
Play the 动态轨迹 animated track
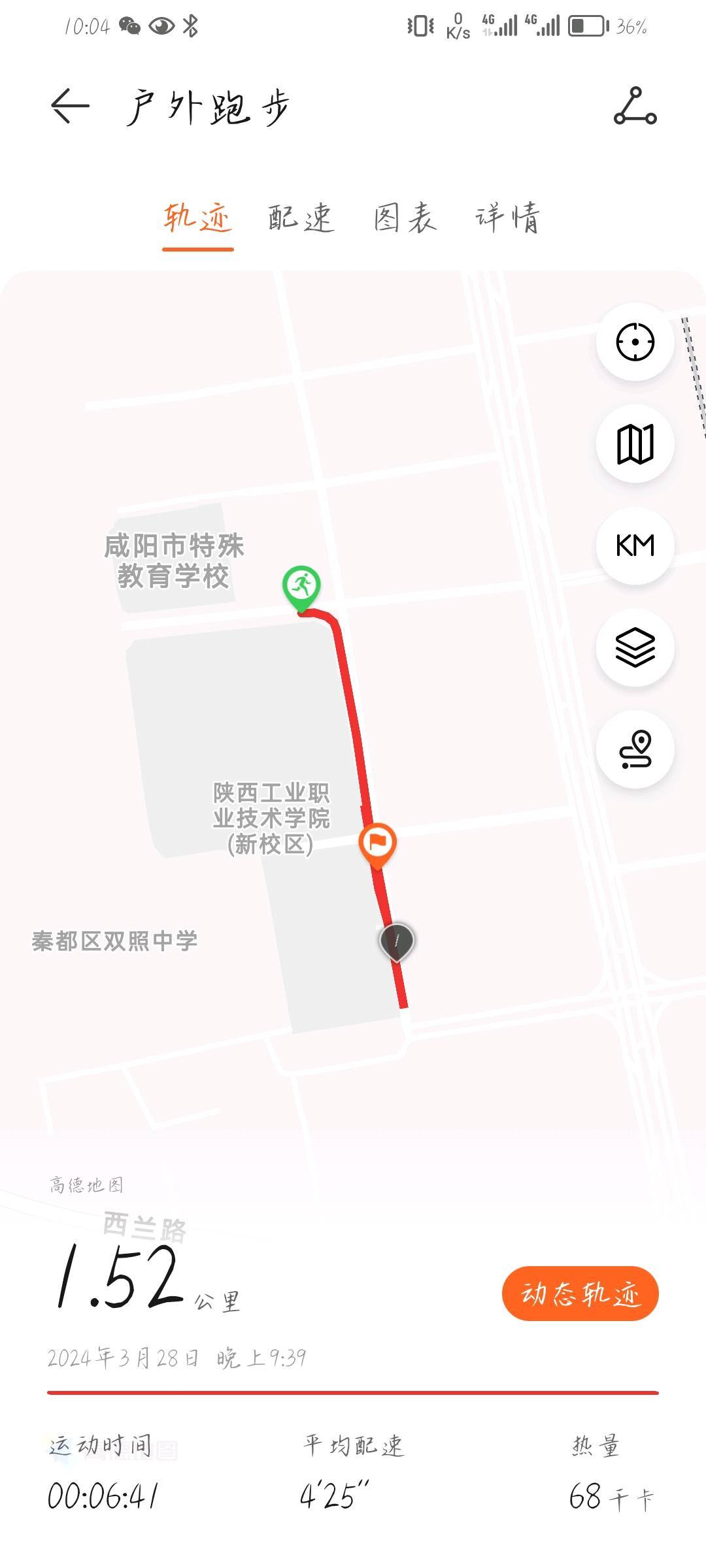[x=580, y=1293]
